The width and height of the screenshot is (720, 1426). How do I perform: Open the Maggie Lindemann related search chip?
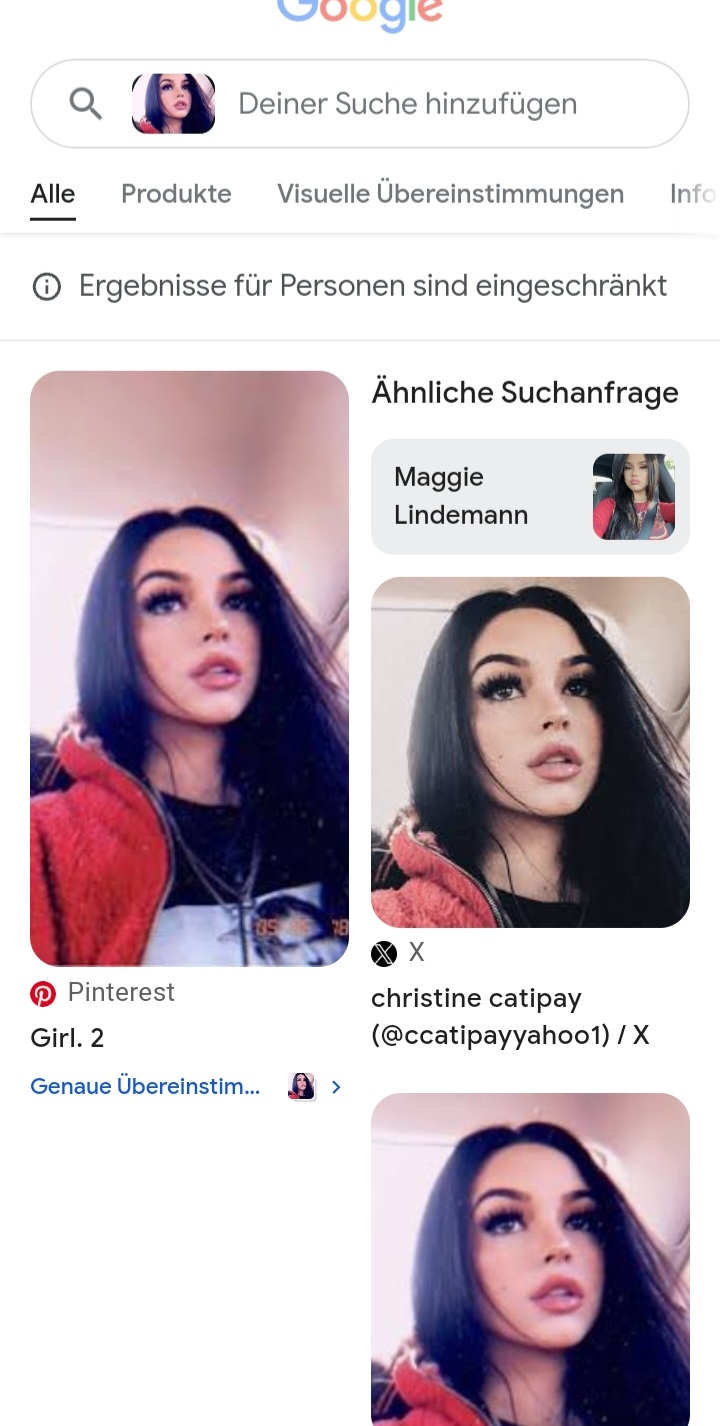click(530, 497)
